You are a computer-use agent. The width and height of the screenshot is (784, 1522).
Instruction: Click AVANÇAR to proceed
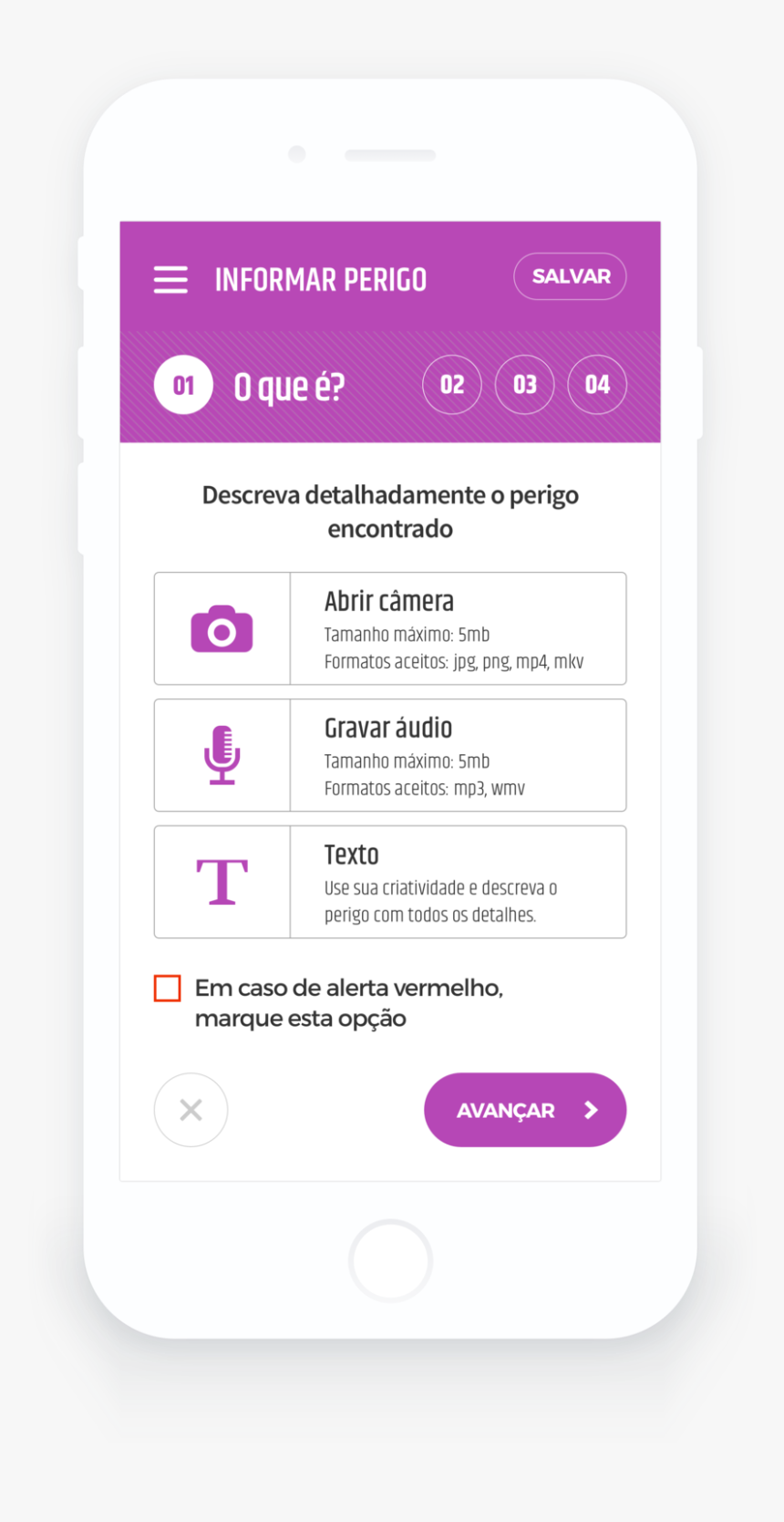coord(524,1110)
